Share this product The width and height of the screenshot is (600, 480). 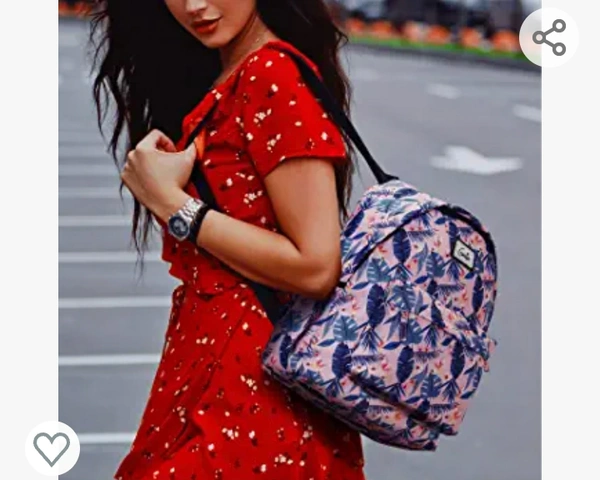549,38
